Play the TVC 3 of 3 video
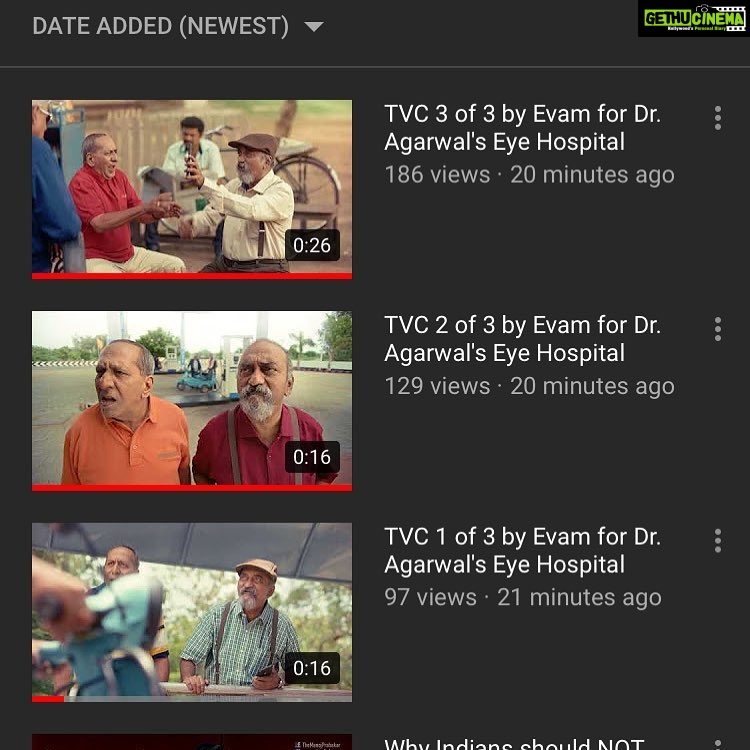This screenshot has width=750, height=750. click(x=192, y=188)
